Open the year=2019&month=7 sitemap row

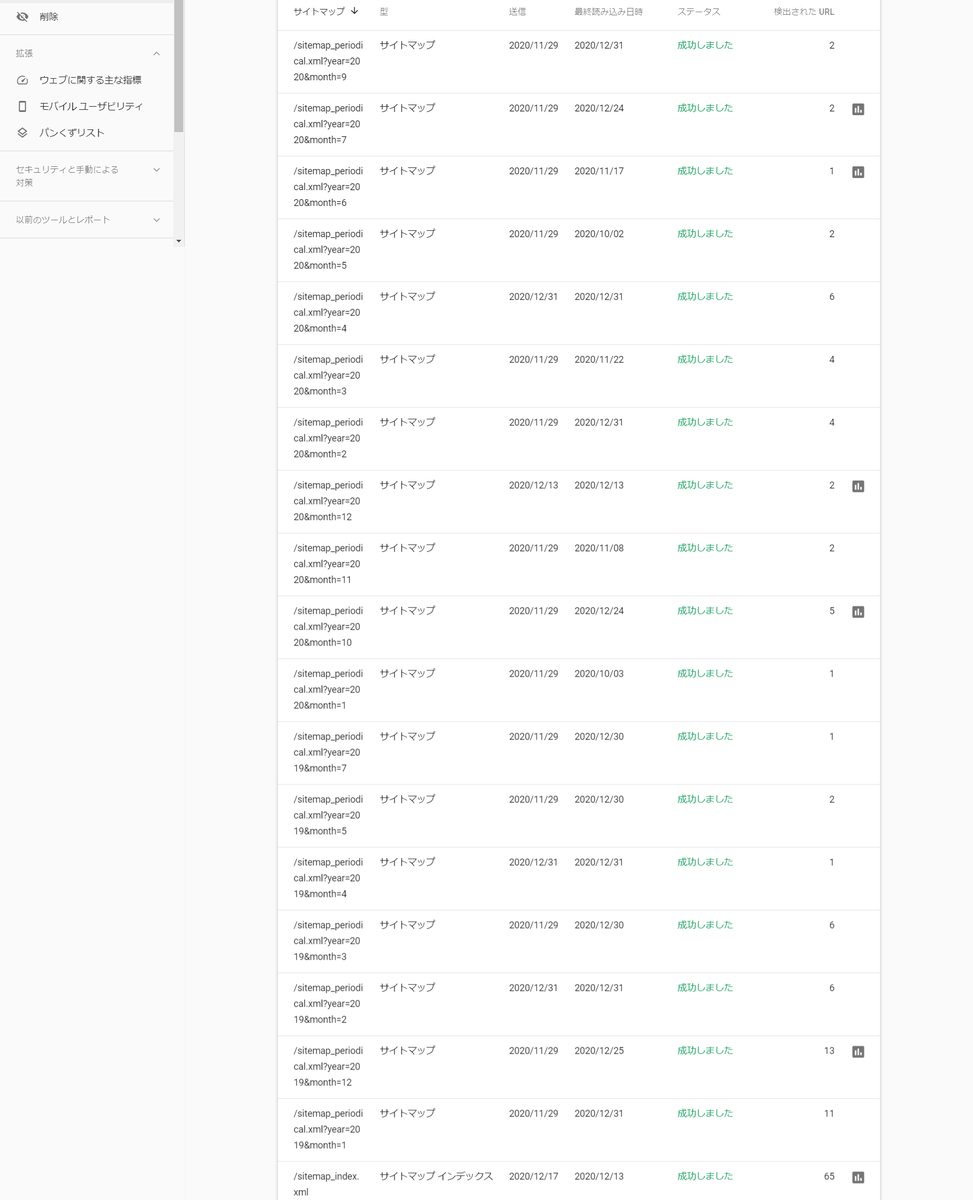(x=328, y=752)
